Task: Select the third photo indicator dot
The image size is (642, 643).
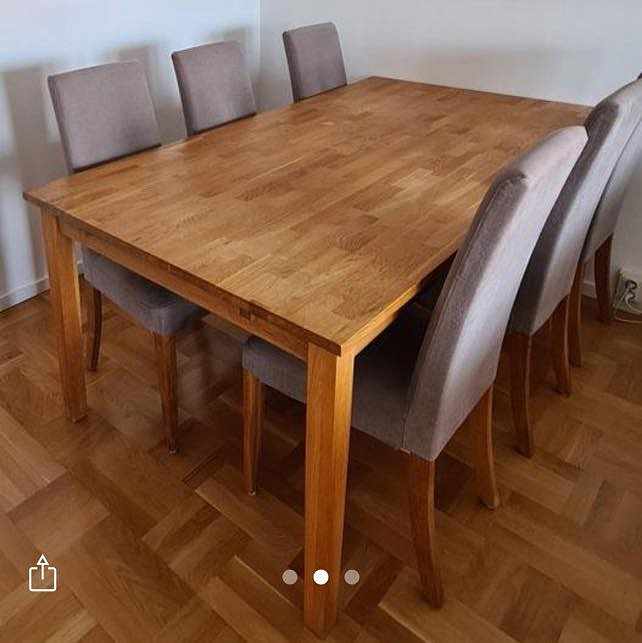Action: click(x=352, y=577)
